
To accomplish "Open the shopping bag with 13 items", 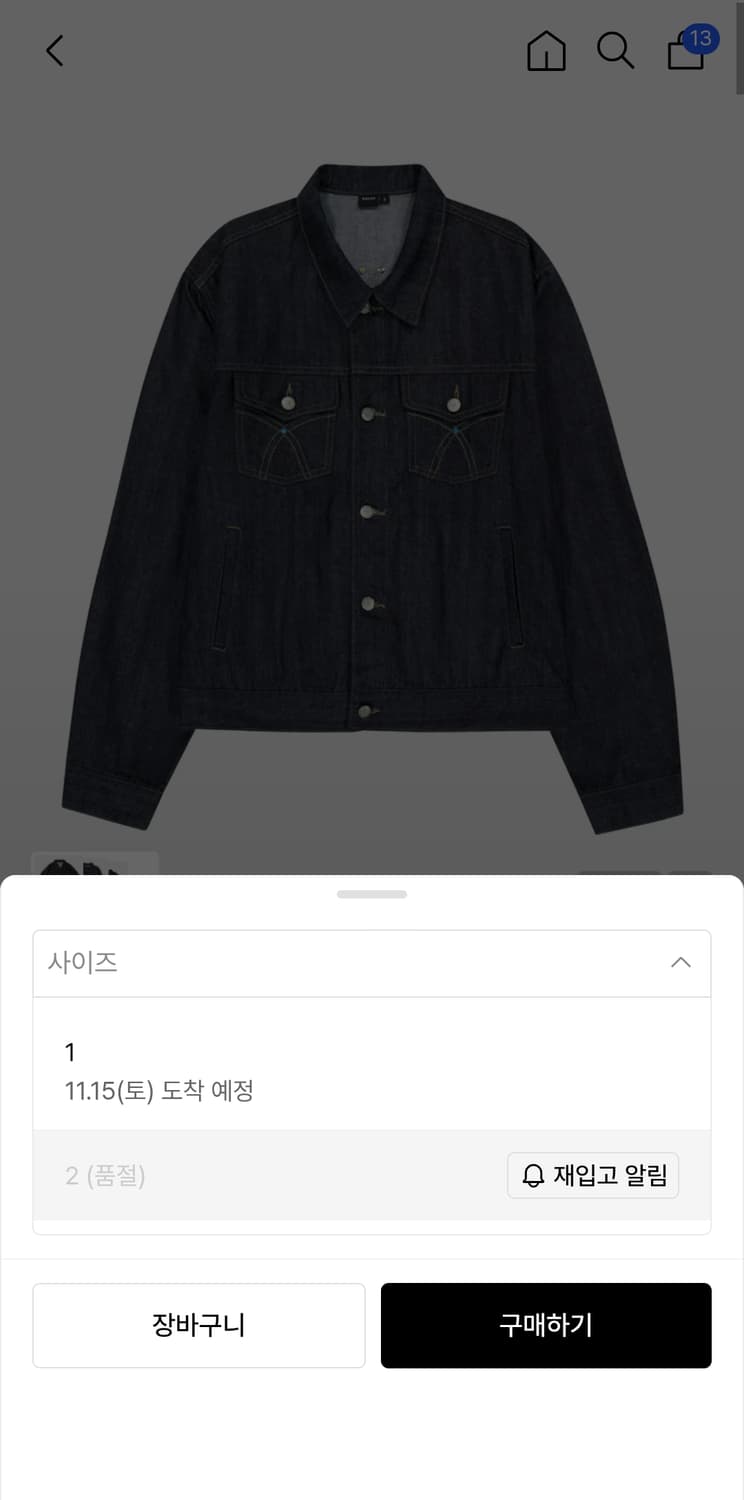I will pyautogui.click(x=686, y=53).
